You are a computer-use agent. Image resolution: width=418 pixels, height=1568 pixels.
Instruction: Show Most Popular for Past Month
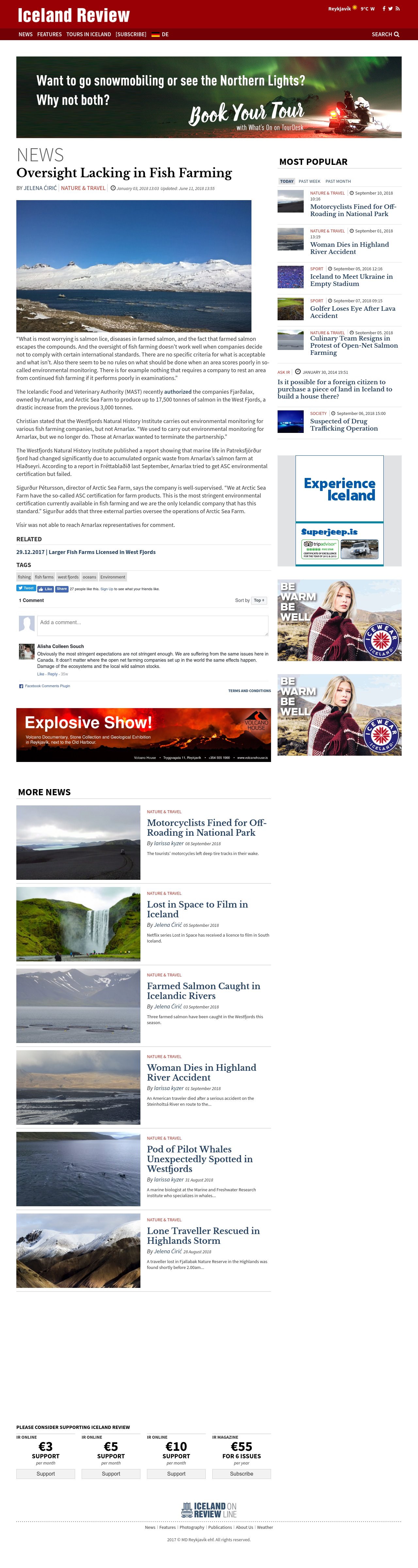pos(338,182)
